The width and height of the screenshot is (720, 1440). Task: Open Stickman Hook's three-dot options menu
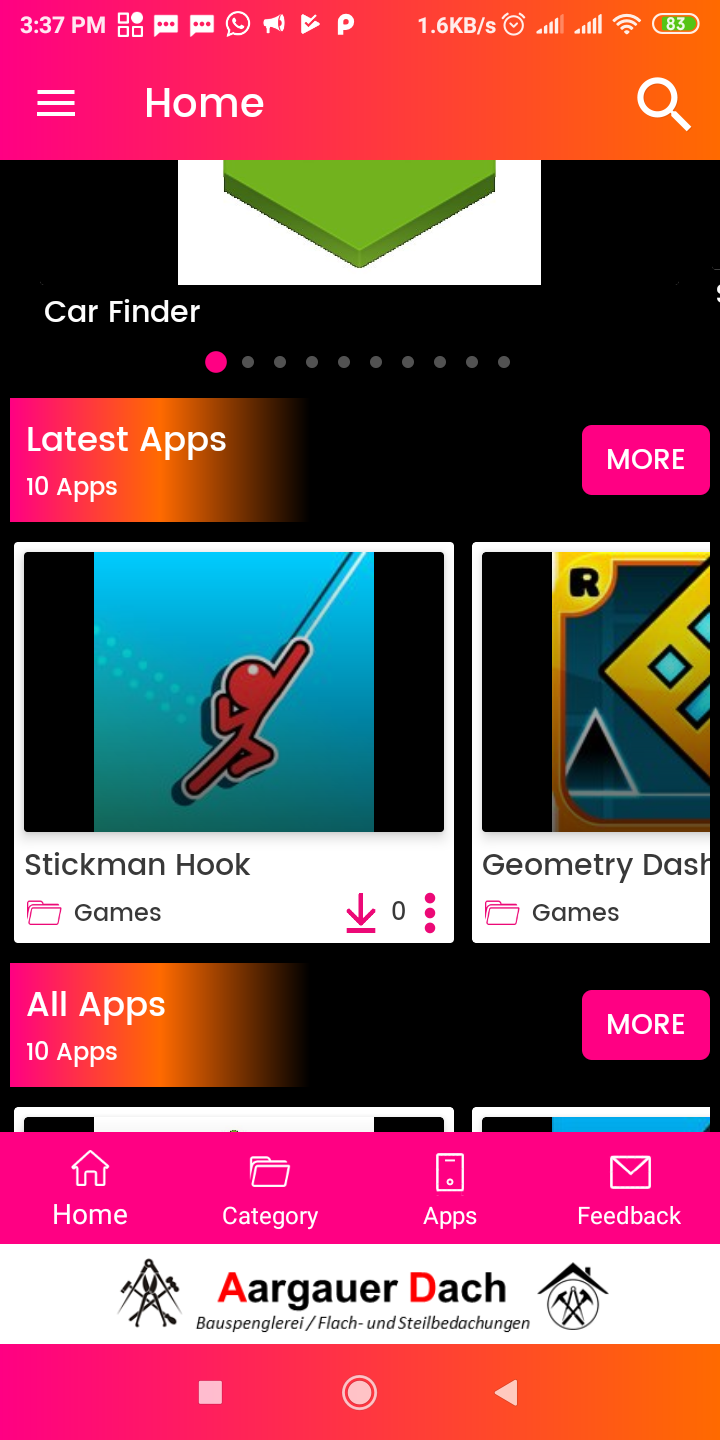coord(430,912)
